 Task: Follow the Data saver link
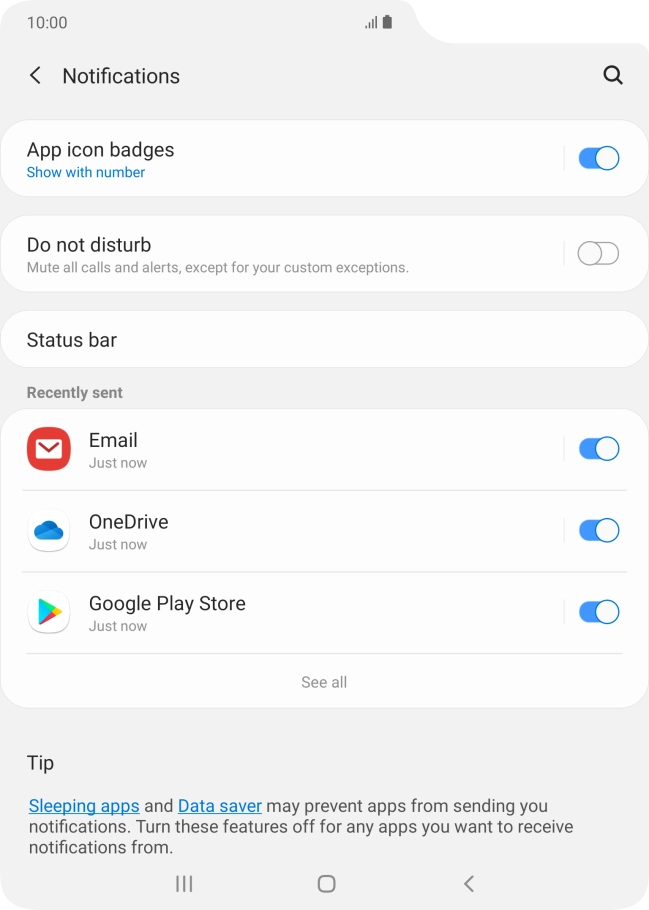pyautogui.click(x=220, y=806)
